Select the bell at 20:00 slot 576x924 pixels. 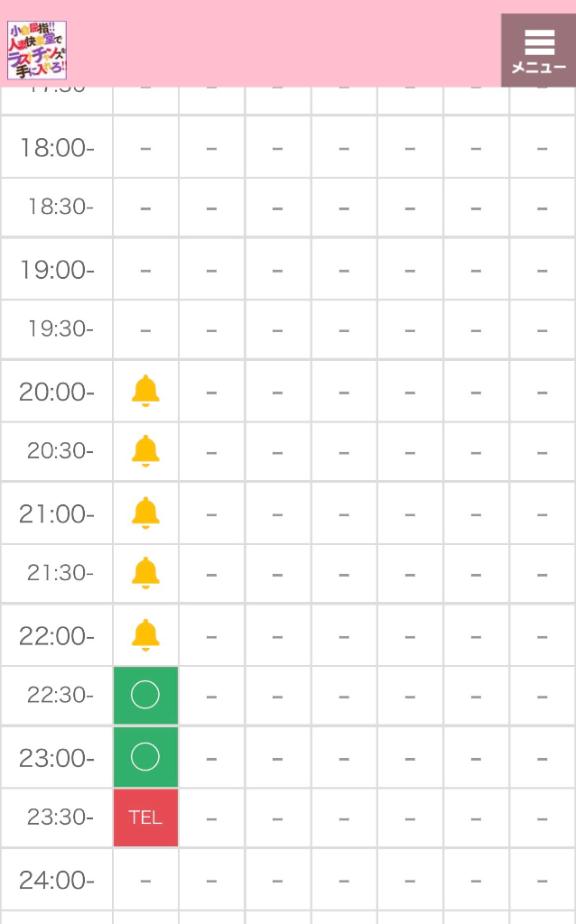[x=146, y=391]
